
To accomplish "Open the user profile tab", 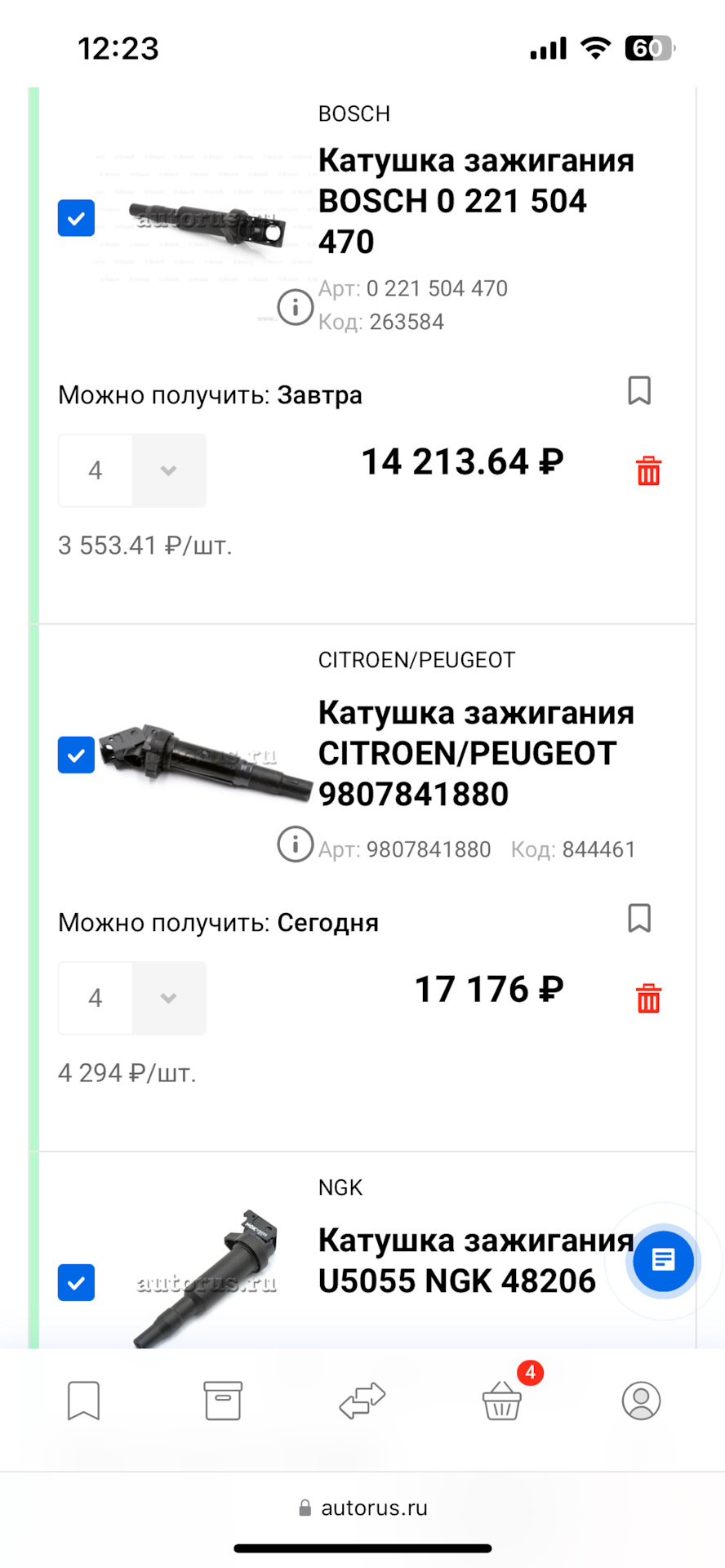I will (x=641, y=1401).
